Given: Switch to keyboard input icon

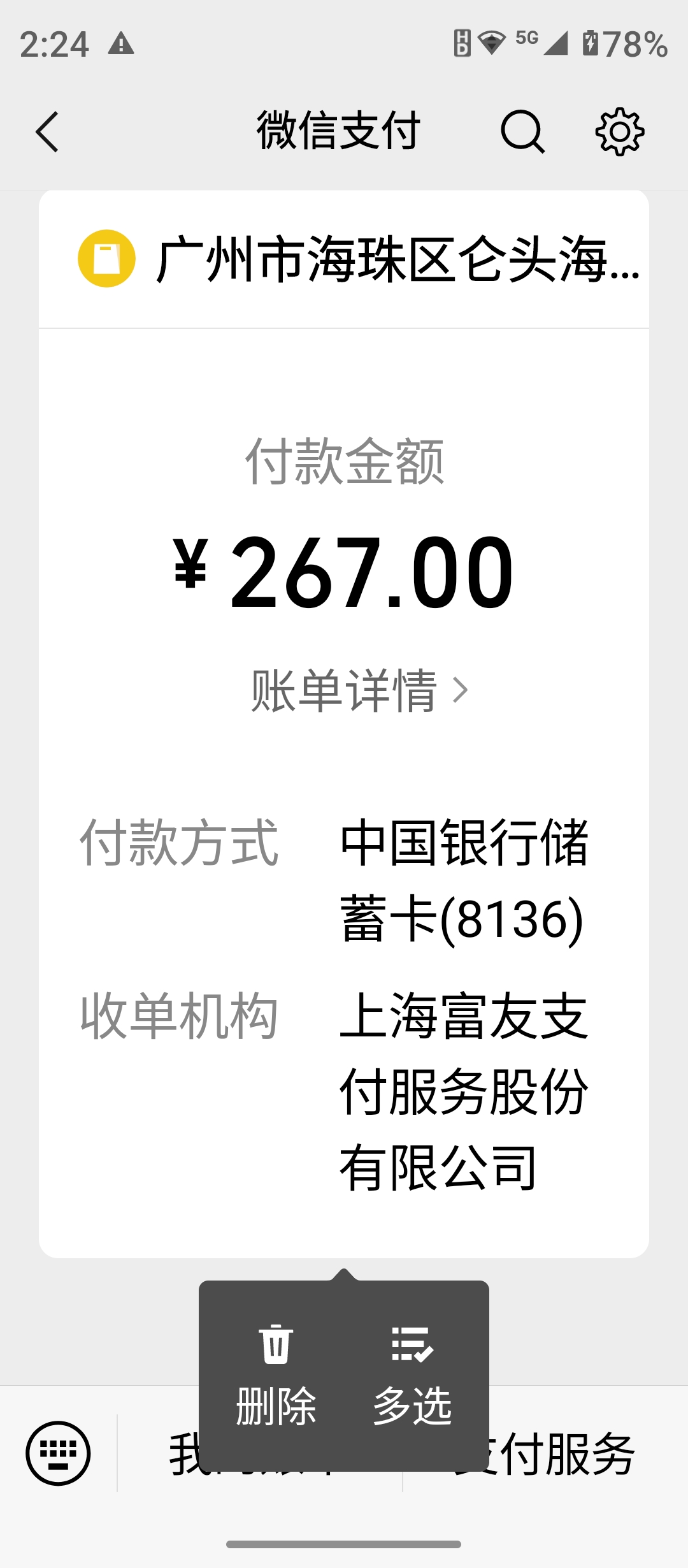Looking at the screenshot, I should pyautogui.click(x=58, y=1453).
